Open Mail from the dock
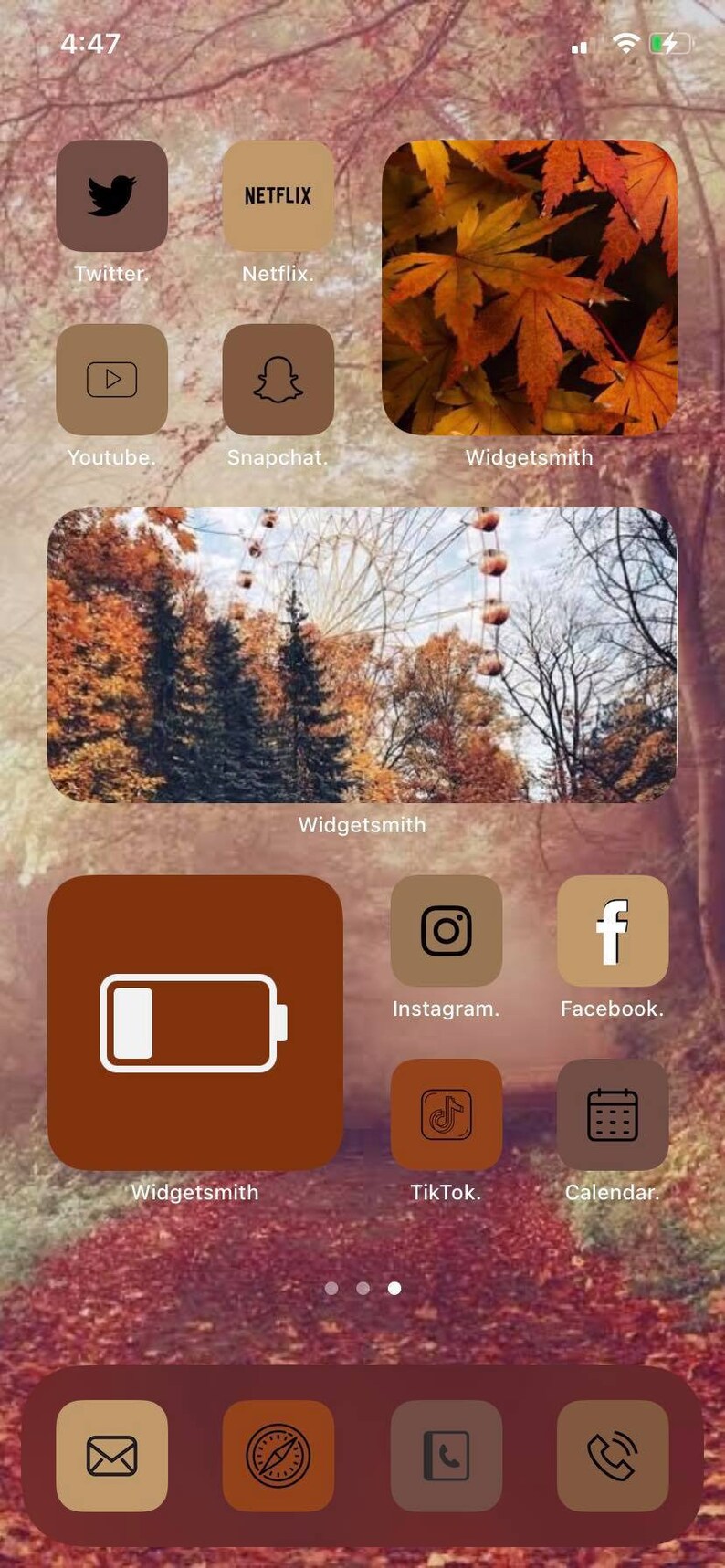 point(111,1456)
